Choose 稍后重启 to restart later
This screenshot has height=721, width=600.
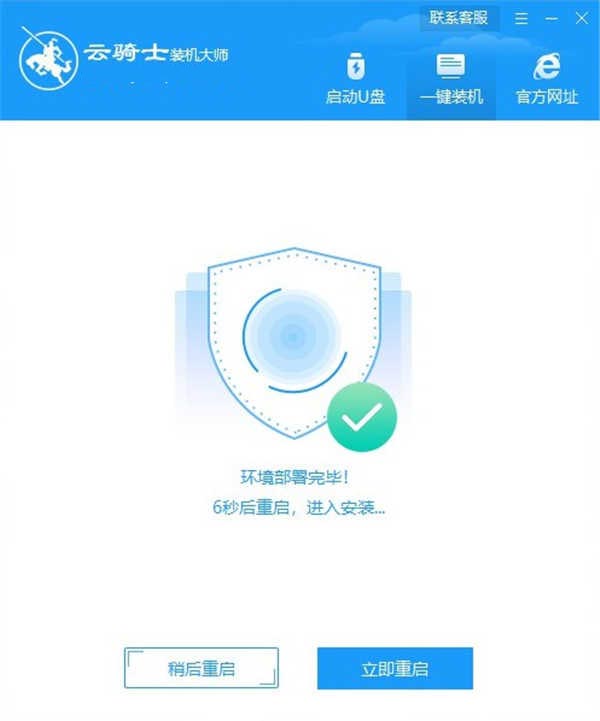click(x=201, y=668)
